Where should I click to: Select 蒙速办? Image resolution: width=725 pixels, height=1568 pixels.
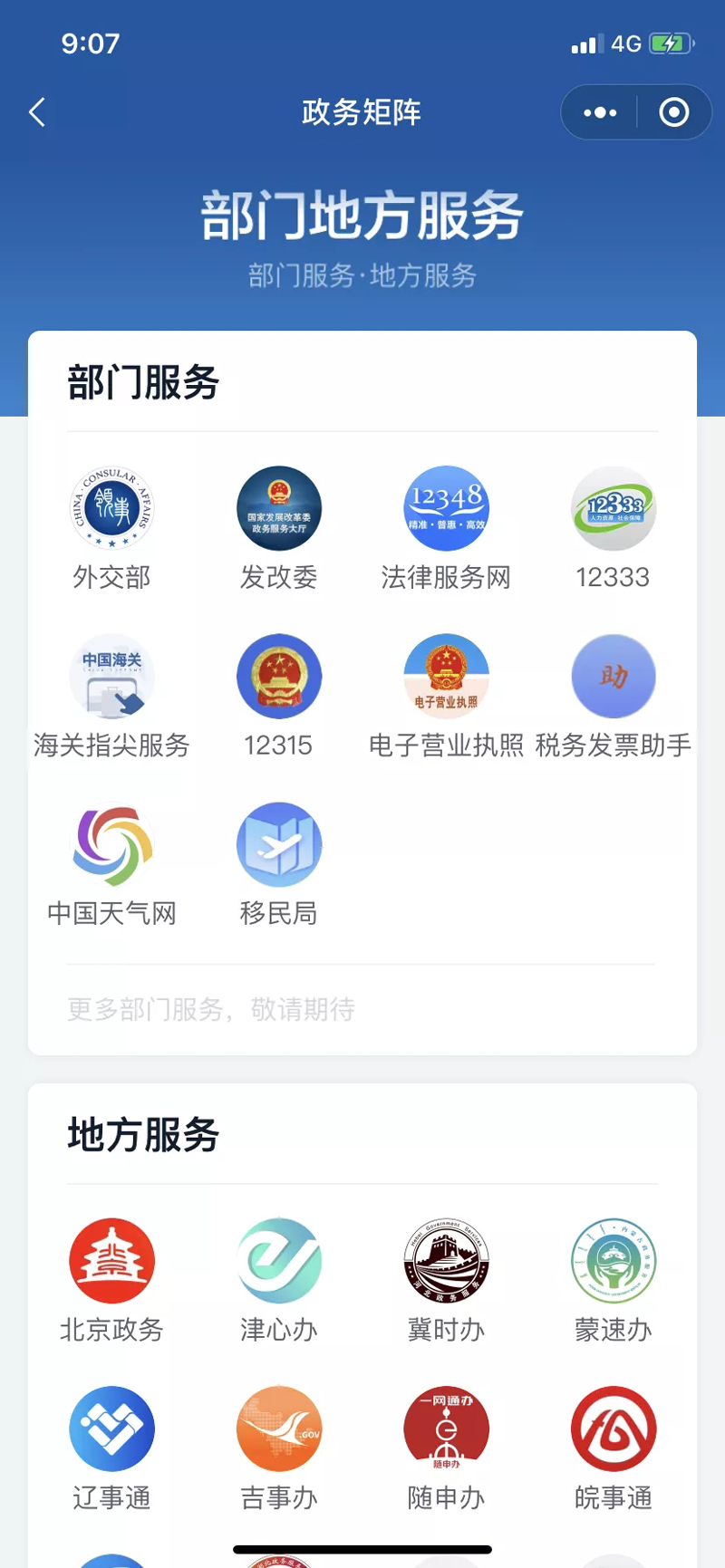tap(614, 1261)
